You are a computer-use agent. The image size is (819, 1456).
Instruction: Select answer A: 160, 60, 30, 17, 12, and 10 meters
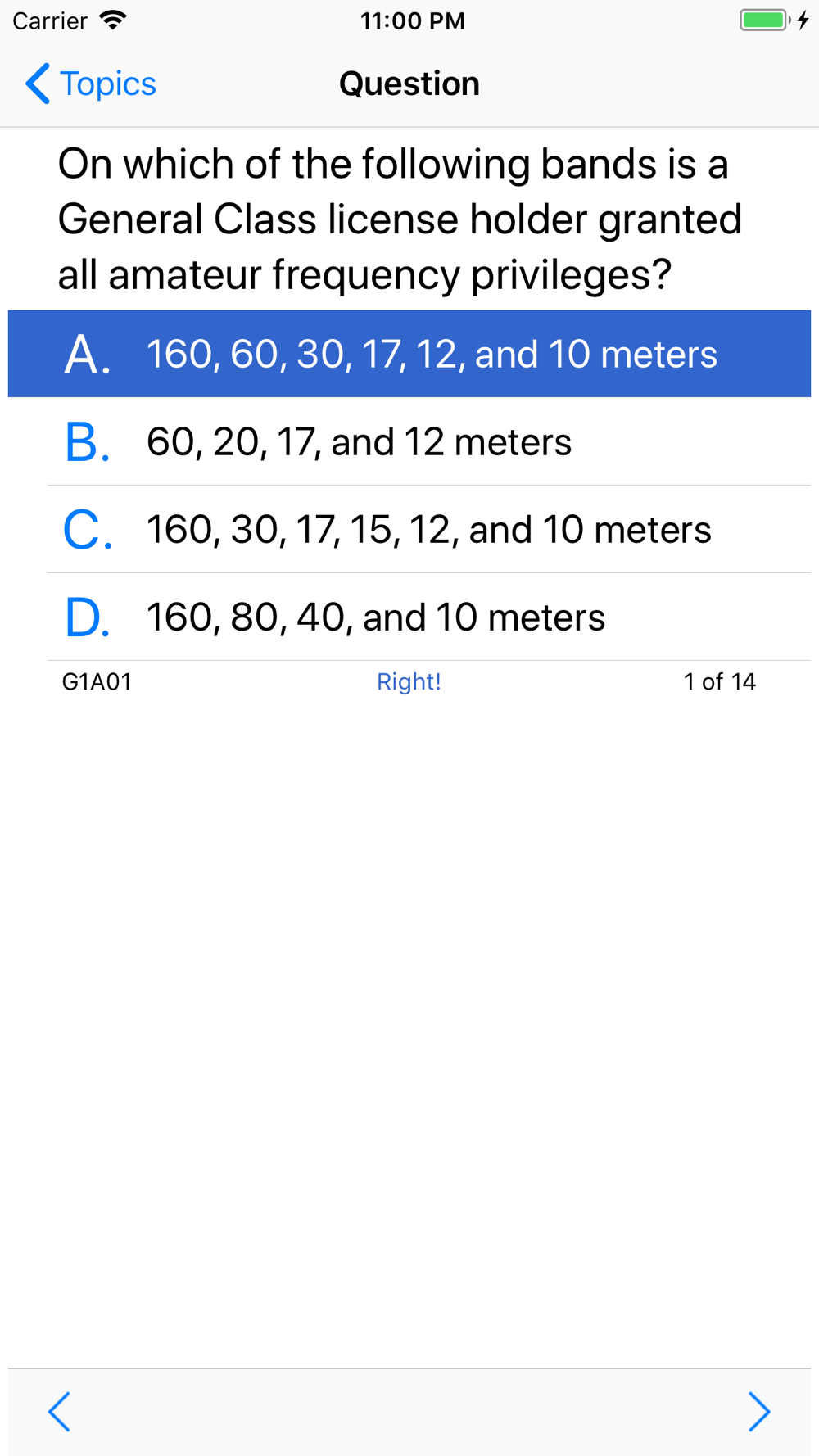[x=409, y=354]
